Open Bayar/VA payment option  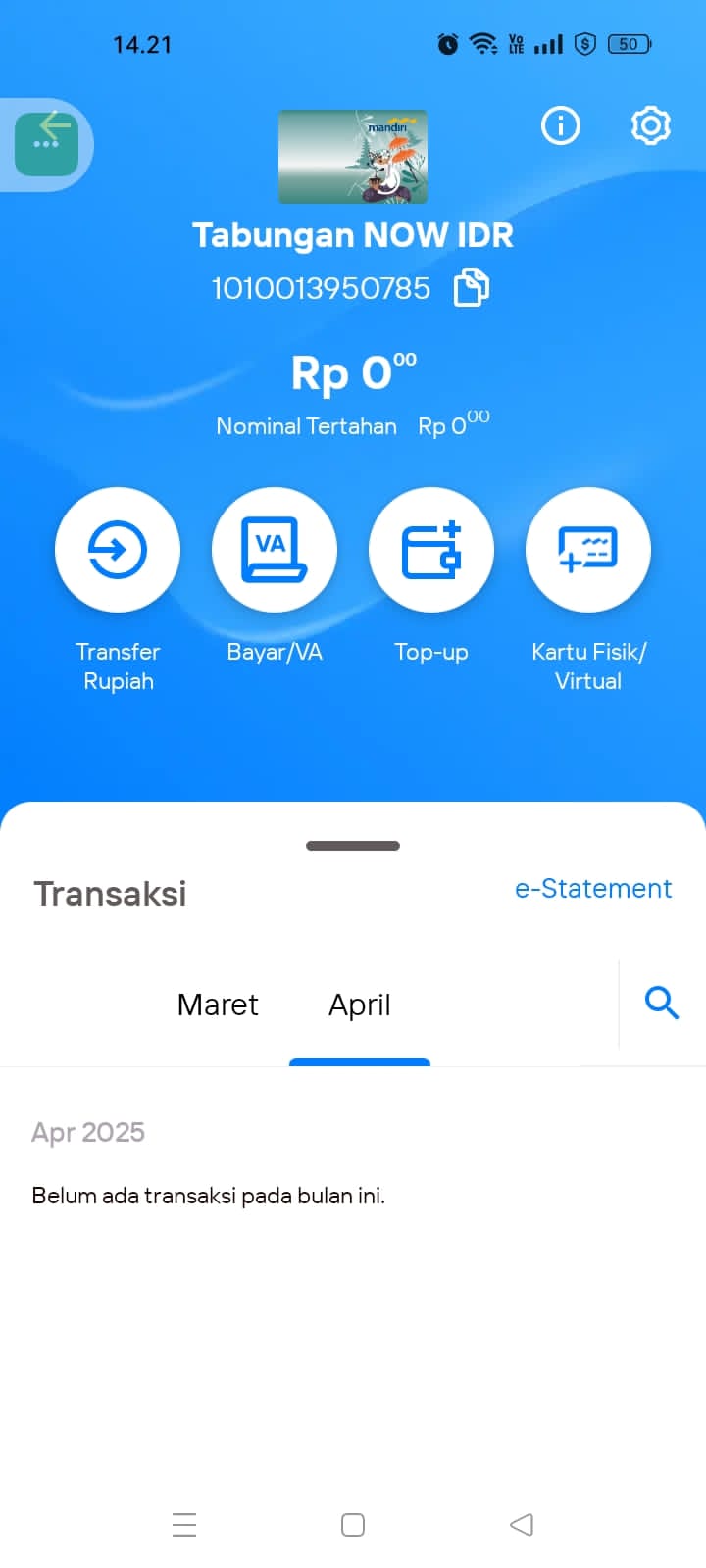[275, 550]
